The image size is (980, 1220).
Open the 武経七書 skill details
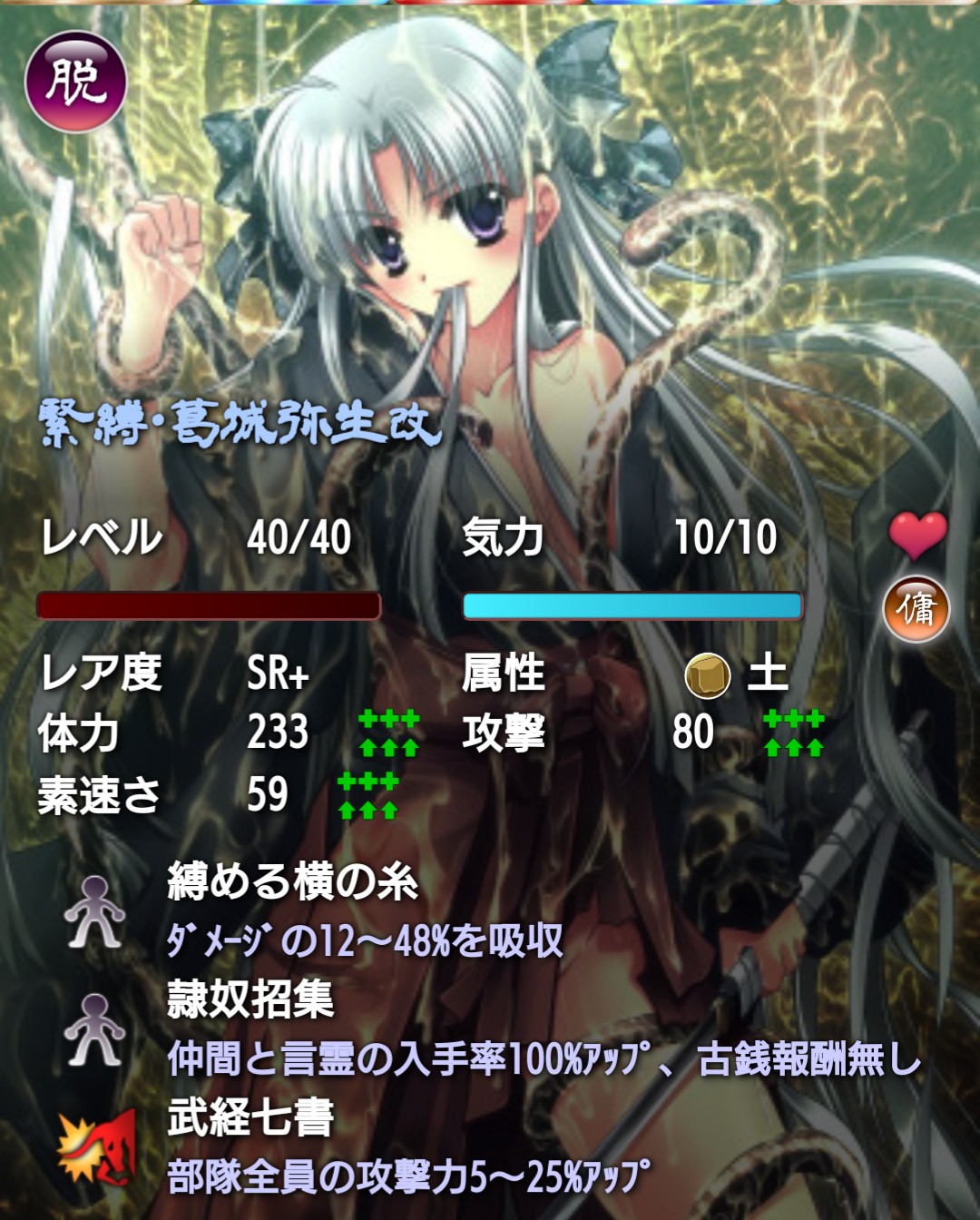(250, 1117)
